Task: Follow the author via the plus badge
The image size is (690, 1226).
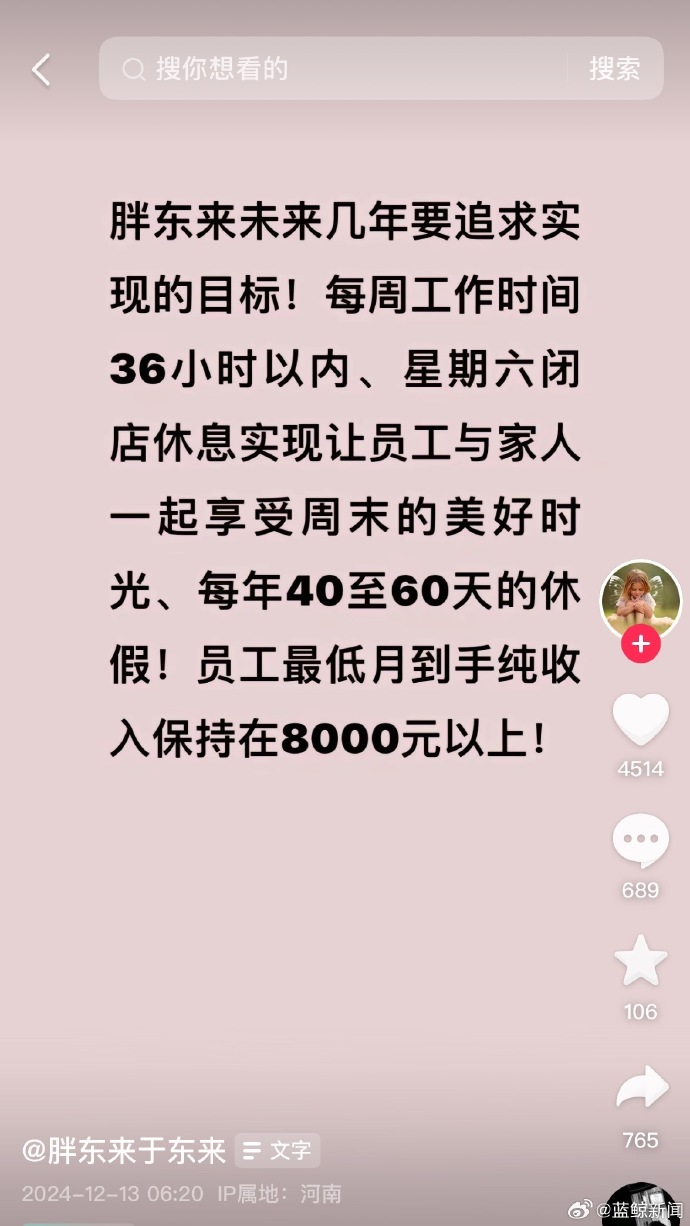Action: (640, 644)
